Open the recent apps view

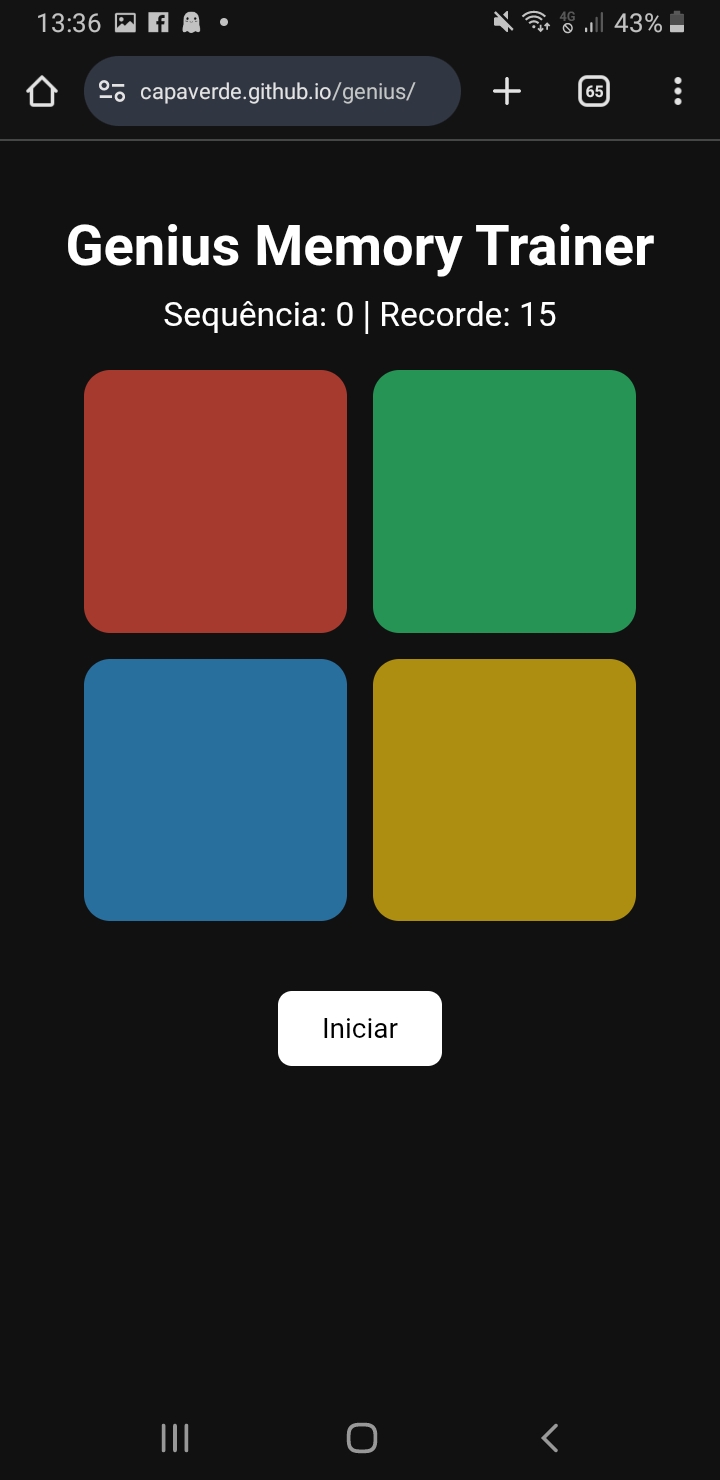(x=175, y=1438)
